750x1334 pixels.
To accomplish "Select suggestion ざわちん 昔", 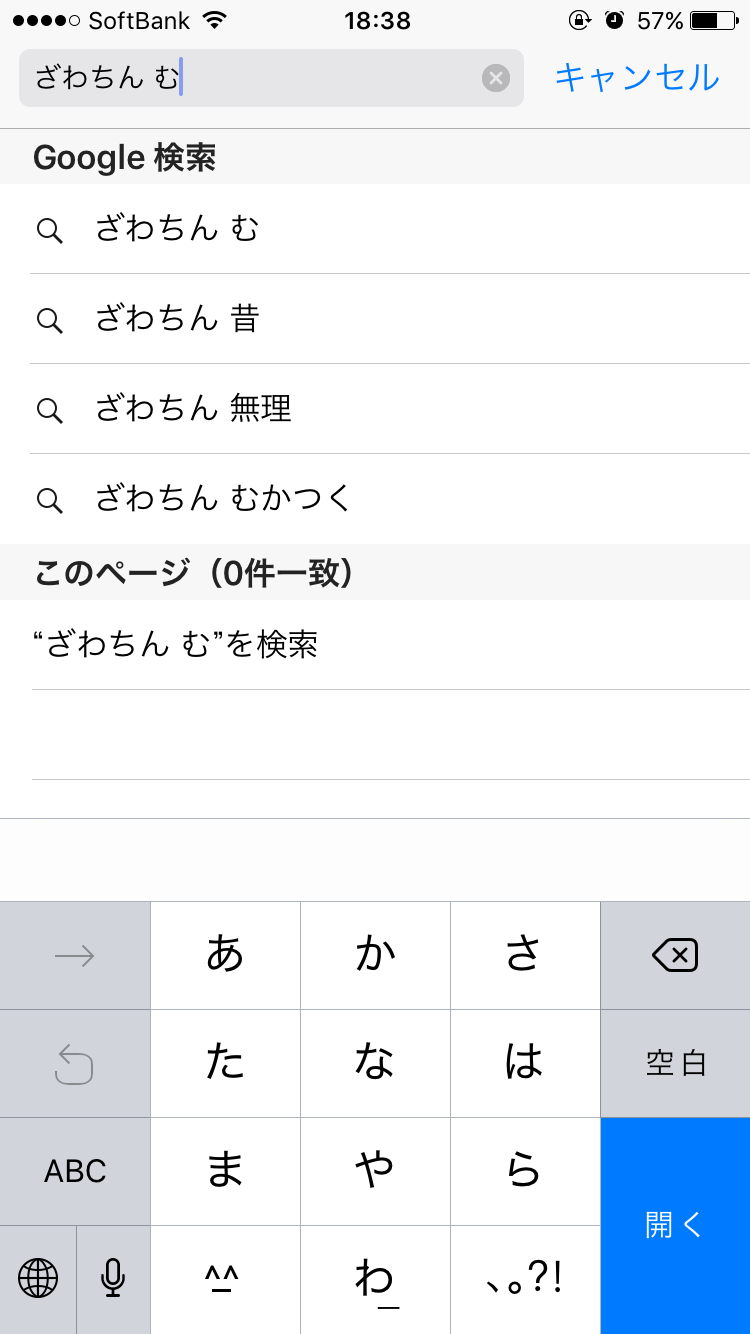I will coord(375,319).
